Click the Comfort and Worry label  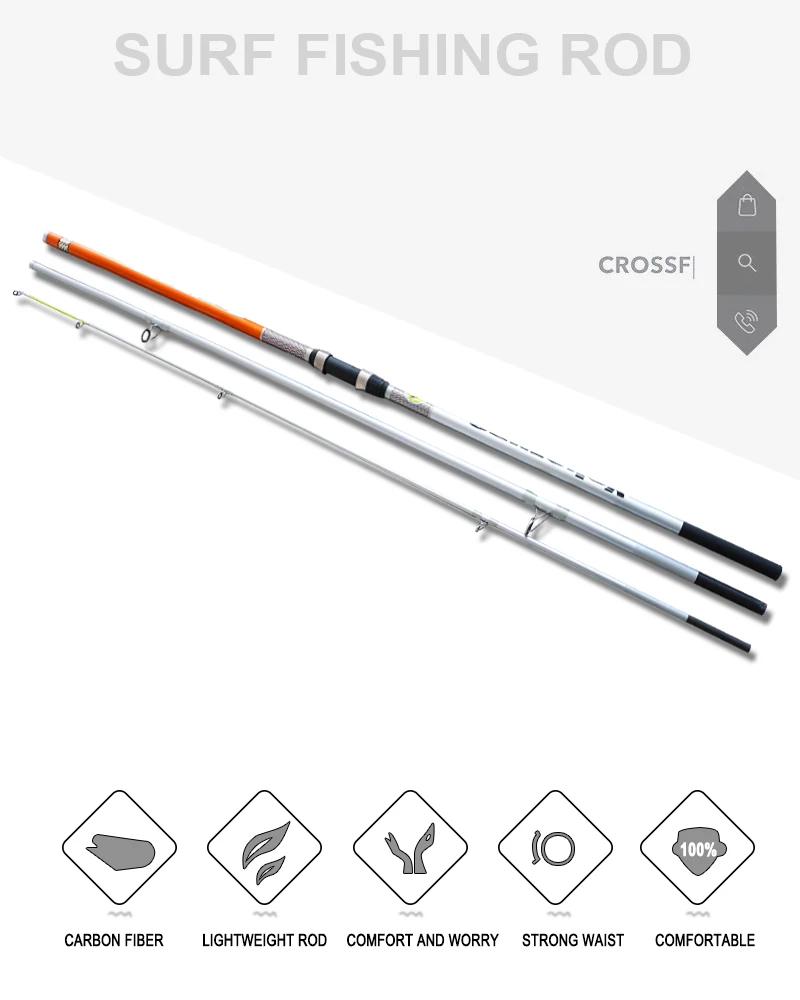pyautogui.click(x=421, y=940)
